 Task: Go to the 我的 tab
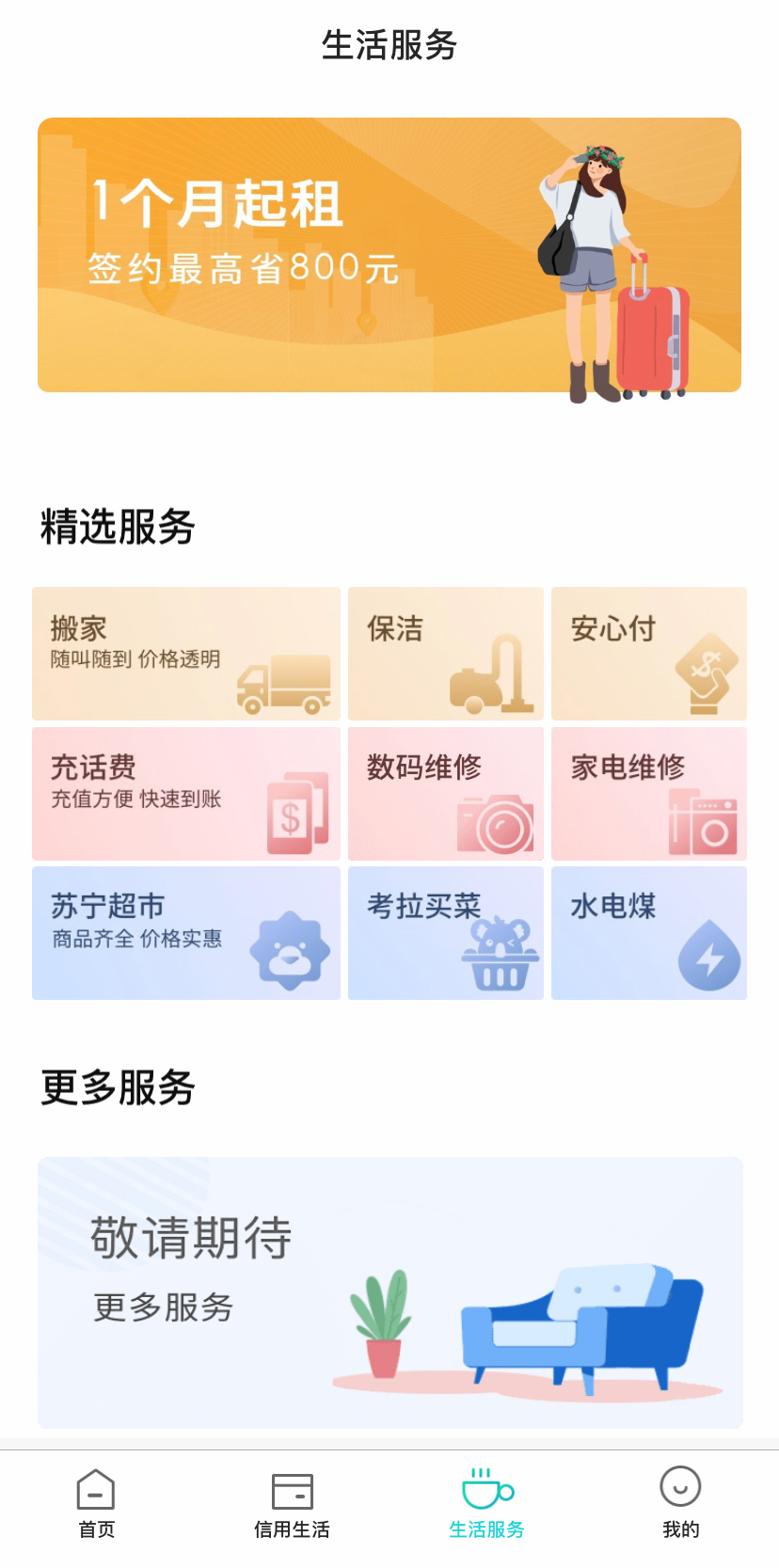pos(680,1503)
